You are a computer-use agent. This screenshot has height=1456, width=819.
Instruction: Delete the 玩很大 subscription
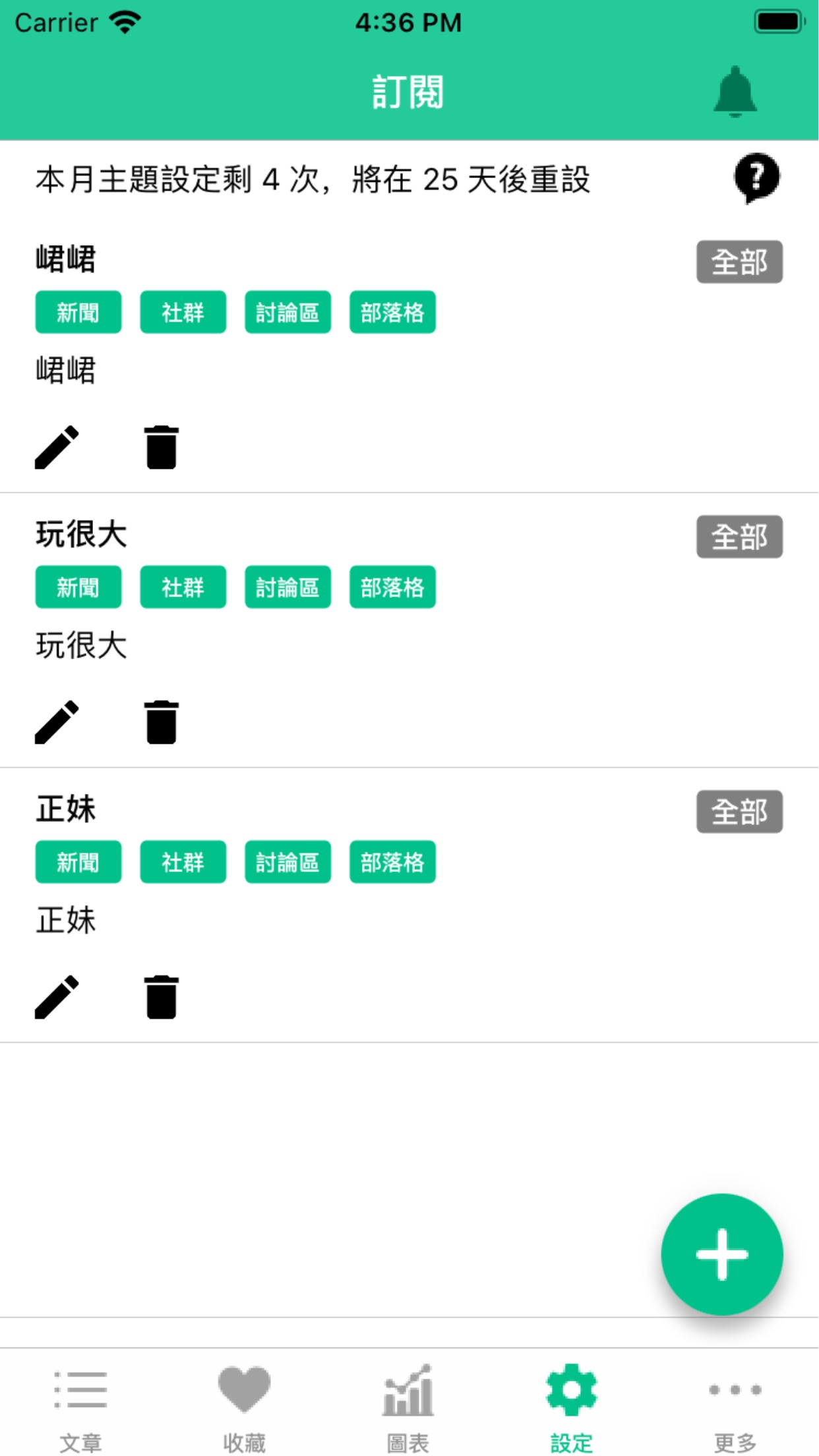pyautogui.click(x=162, y=722)
